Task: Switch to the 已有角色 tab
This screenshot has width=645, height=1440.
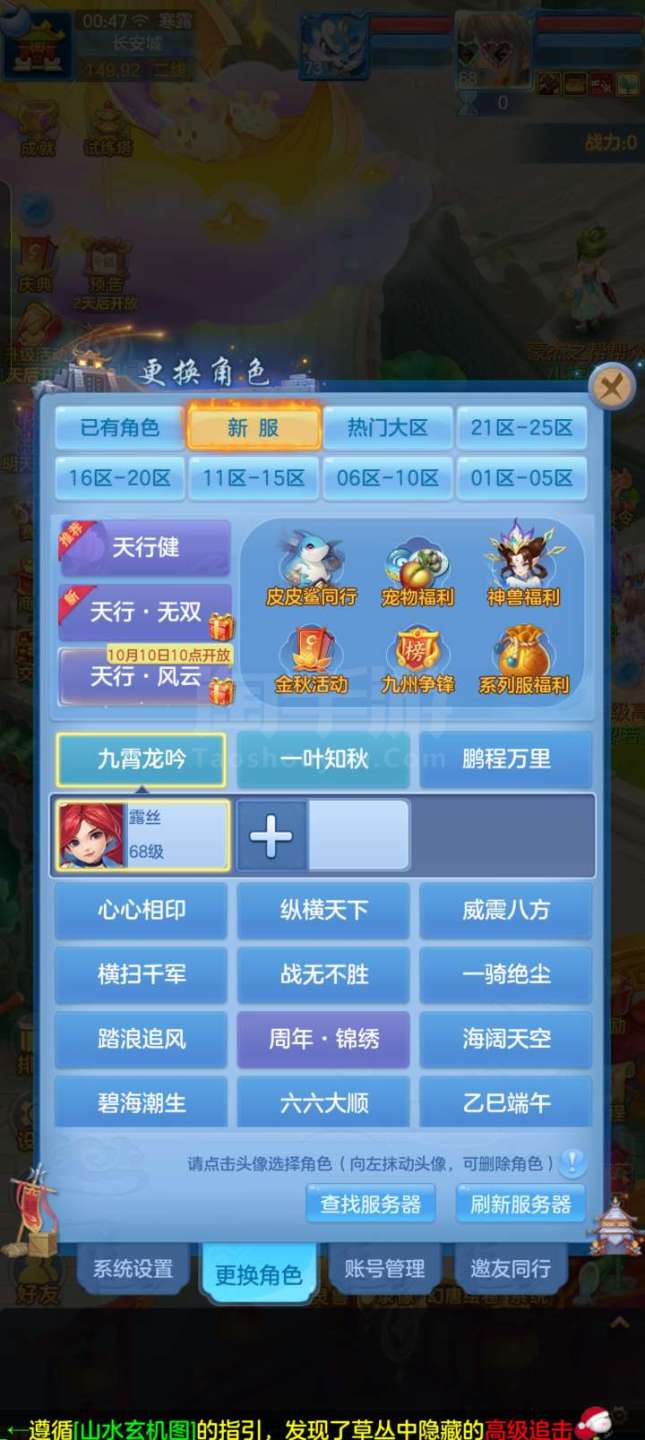Action: coord(120,428)
